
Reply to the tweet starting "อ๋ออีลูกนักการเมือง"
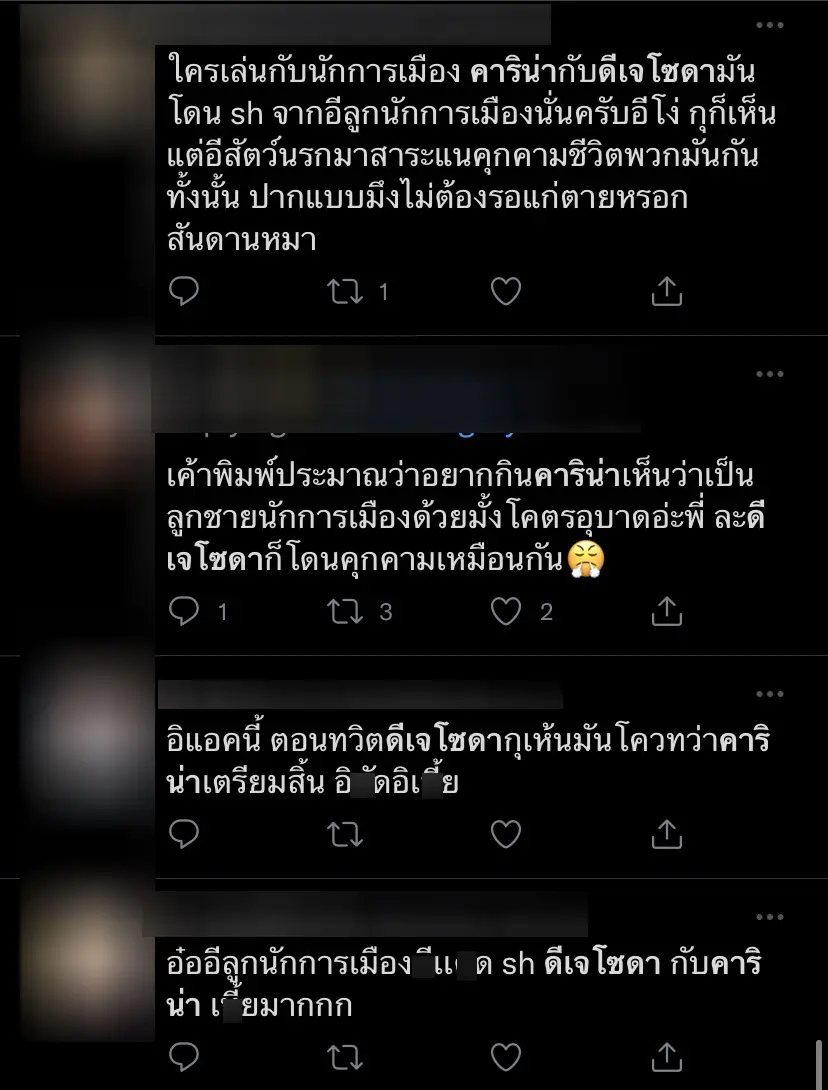click(x=184, y=1056)
